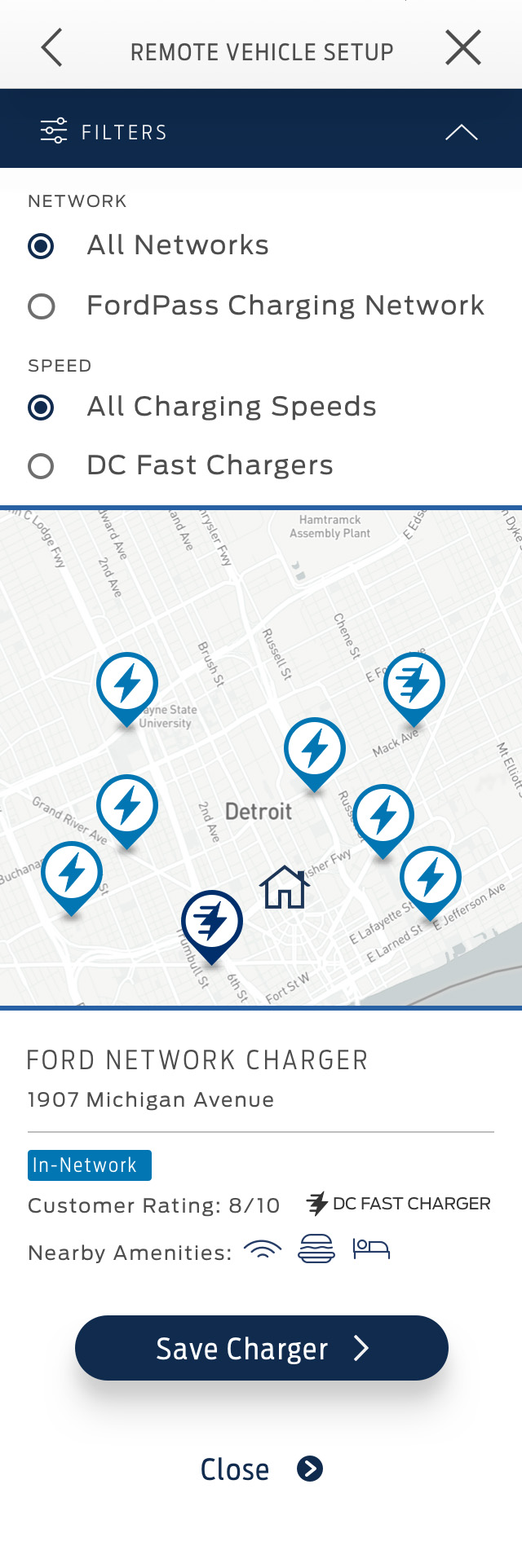
Task: Select All Networks option
Action: pos(42,246)
